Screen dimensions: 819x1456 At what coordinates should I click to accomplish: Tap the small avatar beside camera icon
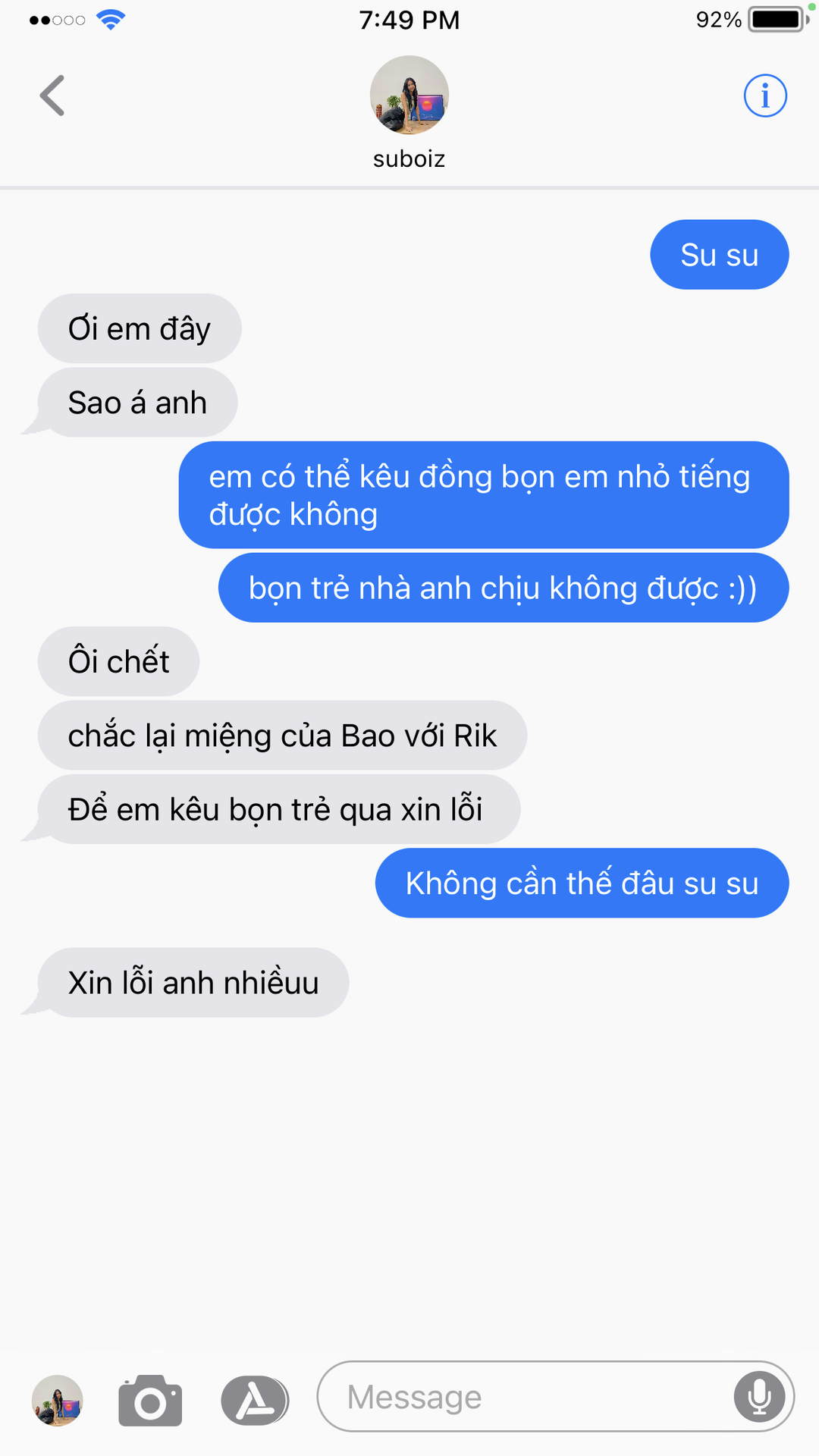(x=58, y=1400)
